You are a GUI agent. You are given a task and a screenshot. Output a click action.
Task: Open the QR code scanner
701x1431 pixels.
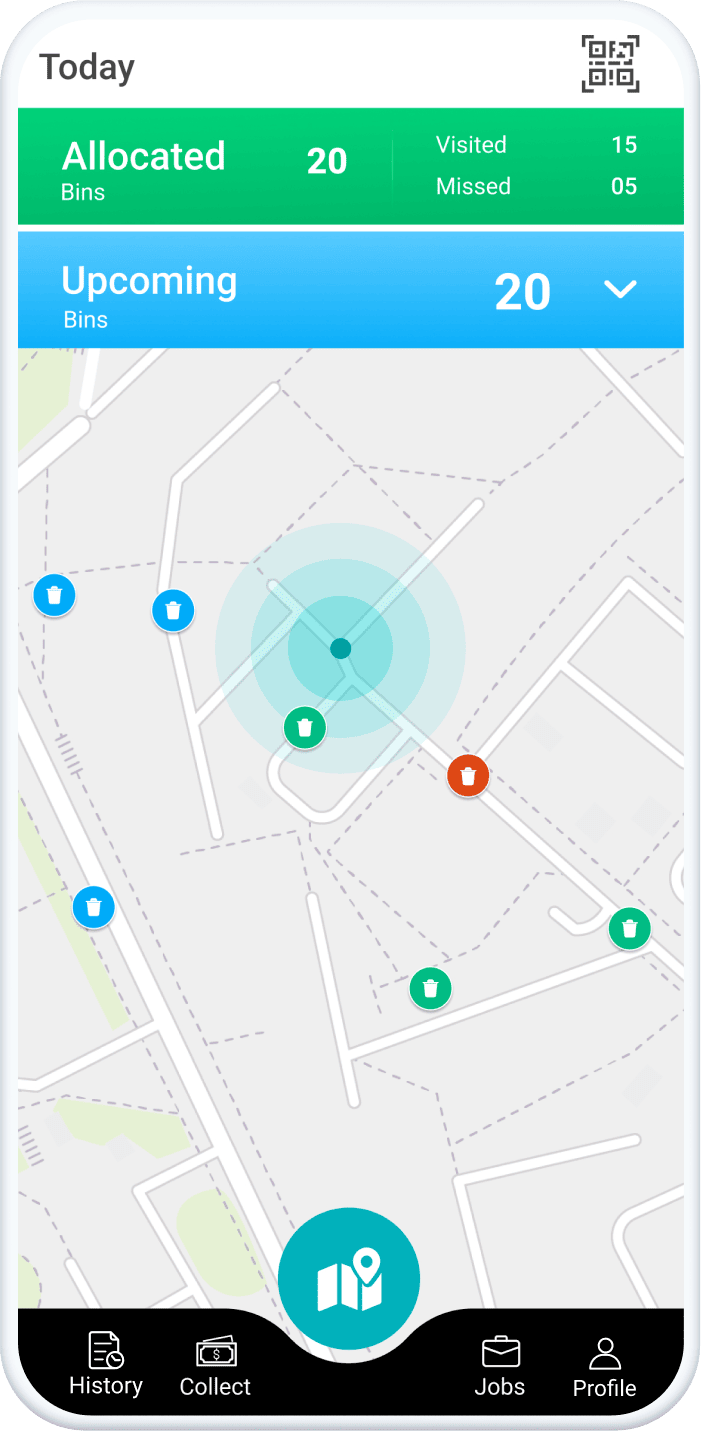pyautogui.click(x=610, y=64)
